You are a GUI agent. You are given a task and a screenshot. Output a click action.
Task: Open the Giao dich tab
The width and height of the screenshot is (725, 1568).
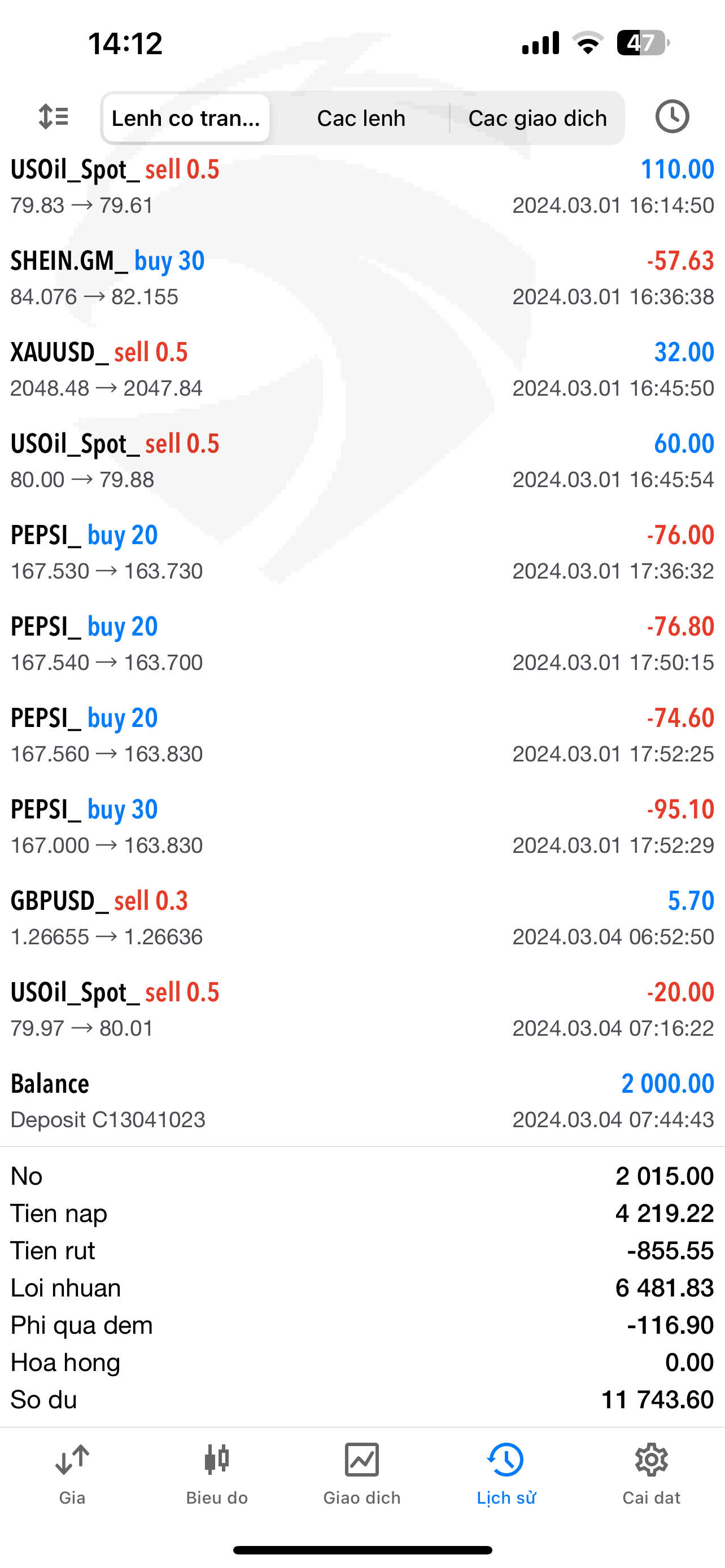pyautogui.click(x=361, y=1474)
